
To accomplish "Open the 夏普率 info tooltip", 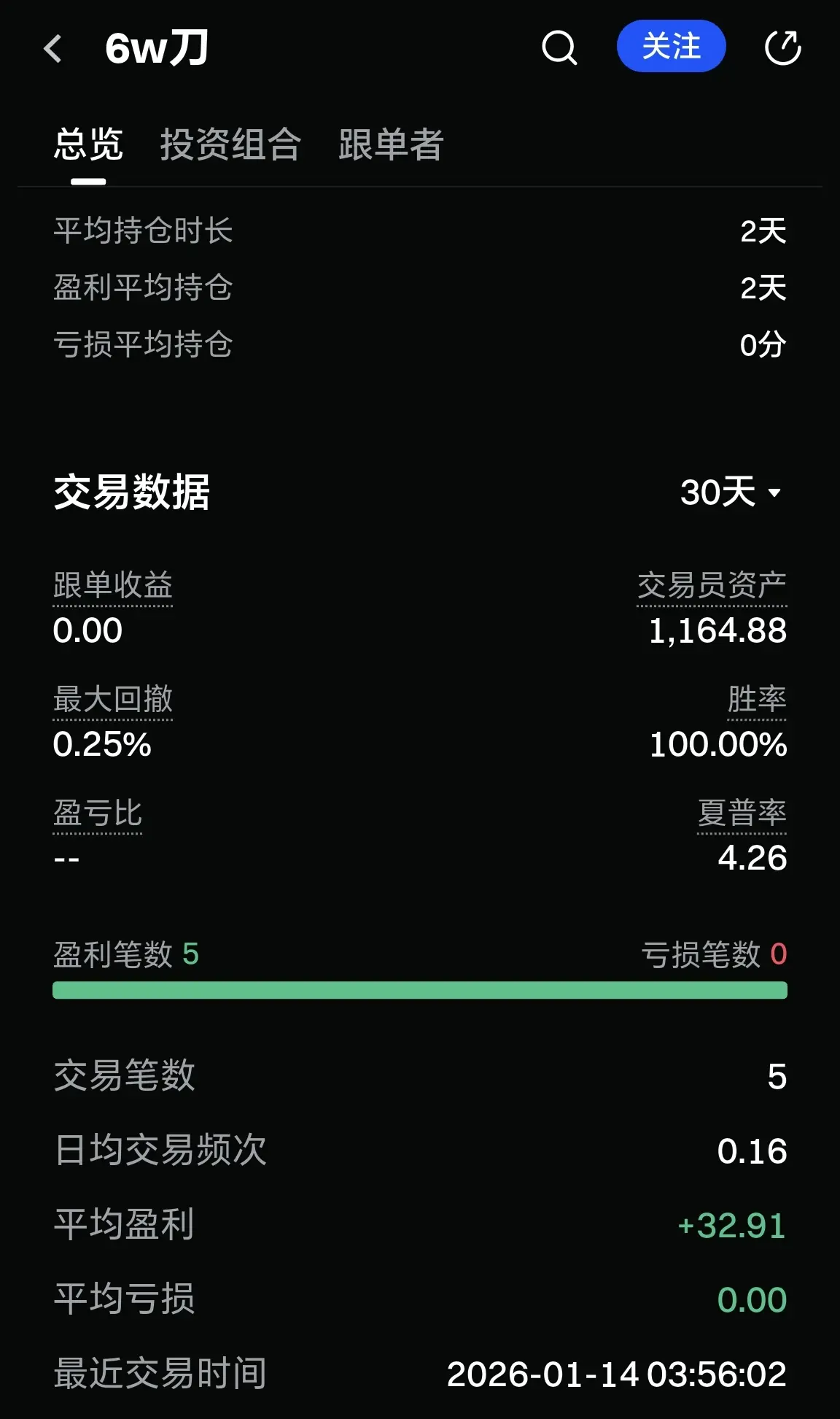I will (x=740, y=813).
